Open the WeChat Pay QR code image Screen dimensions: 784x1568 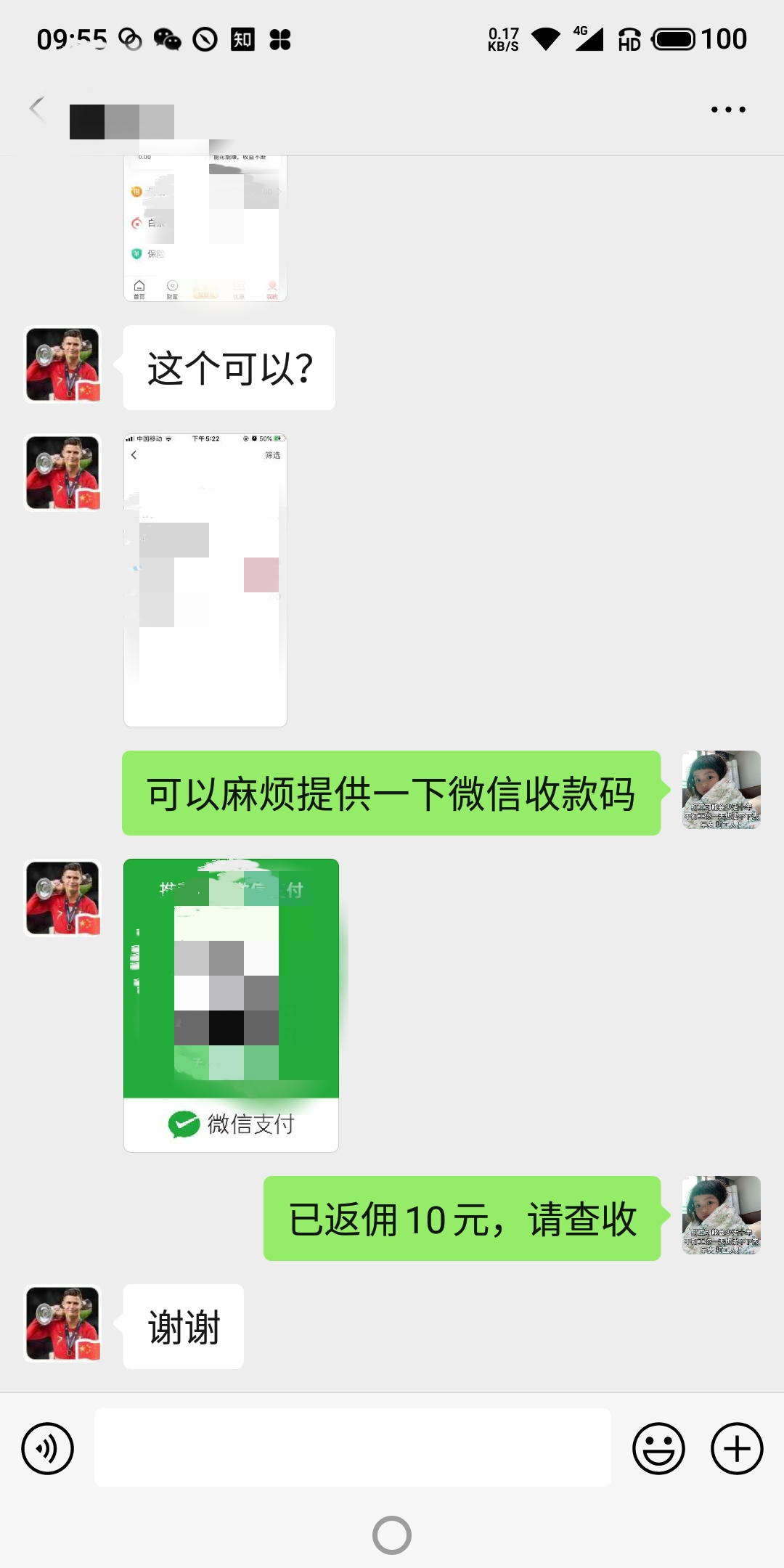[231, 1005]
